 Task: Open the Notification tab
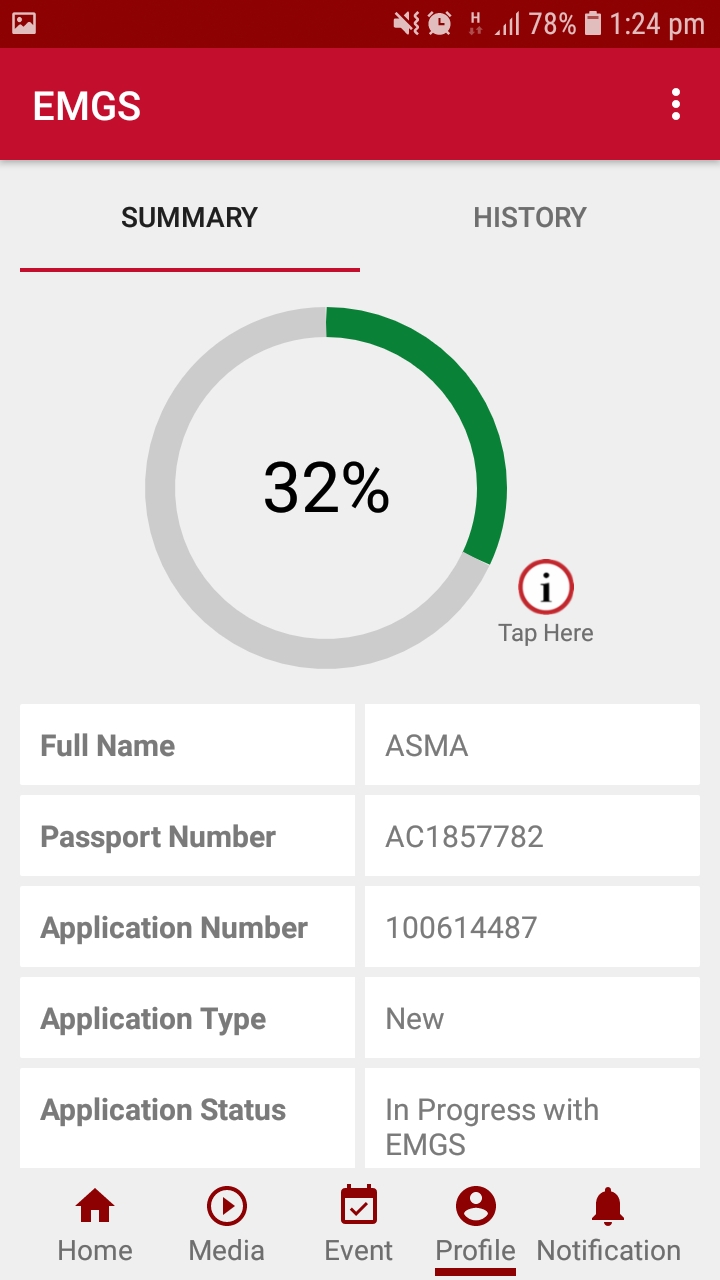click(x=608, y=1225)
